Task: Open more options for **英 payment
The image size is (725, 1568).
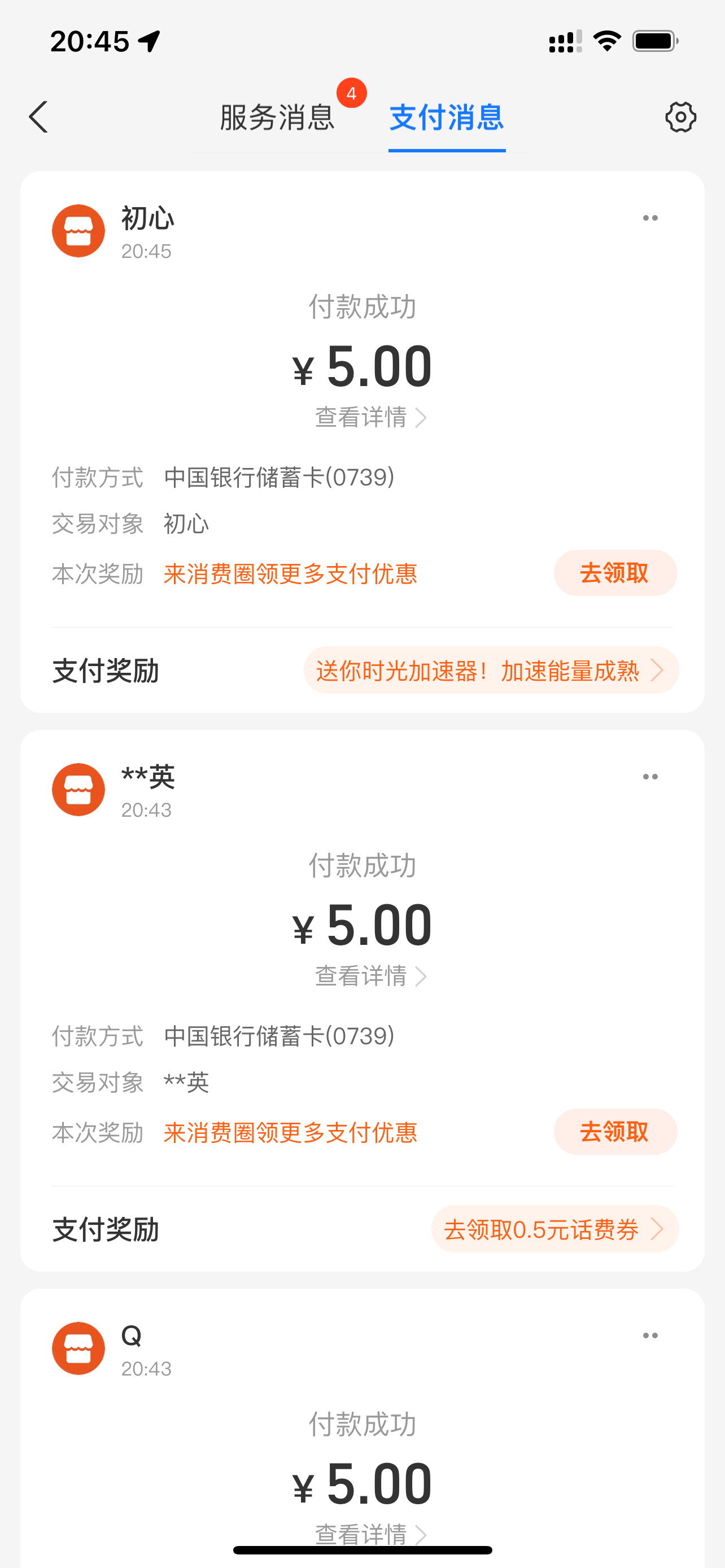Action: point(650,777)
